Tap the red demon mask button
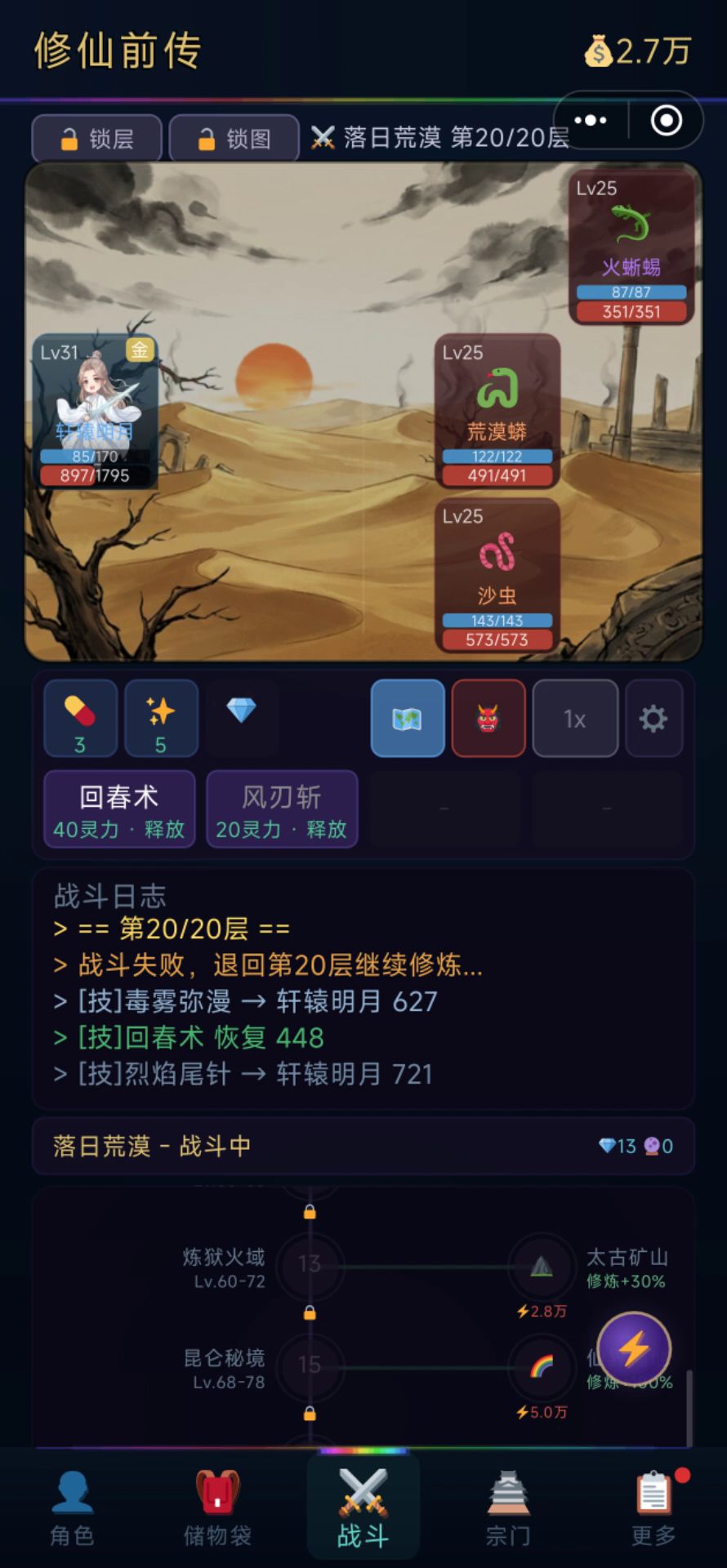Viewport: 727px width, 1568px height. point(488,719)
